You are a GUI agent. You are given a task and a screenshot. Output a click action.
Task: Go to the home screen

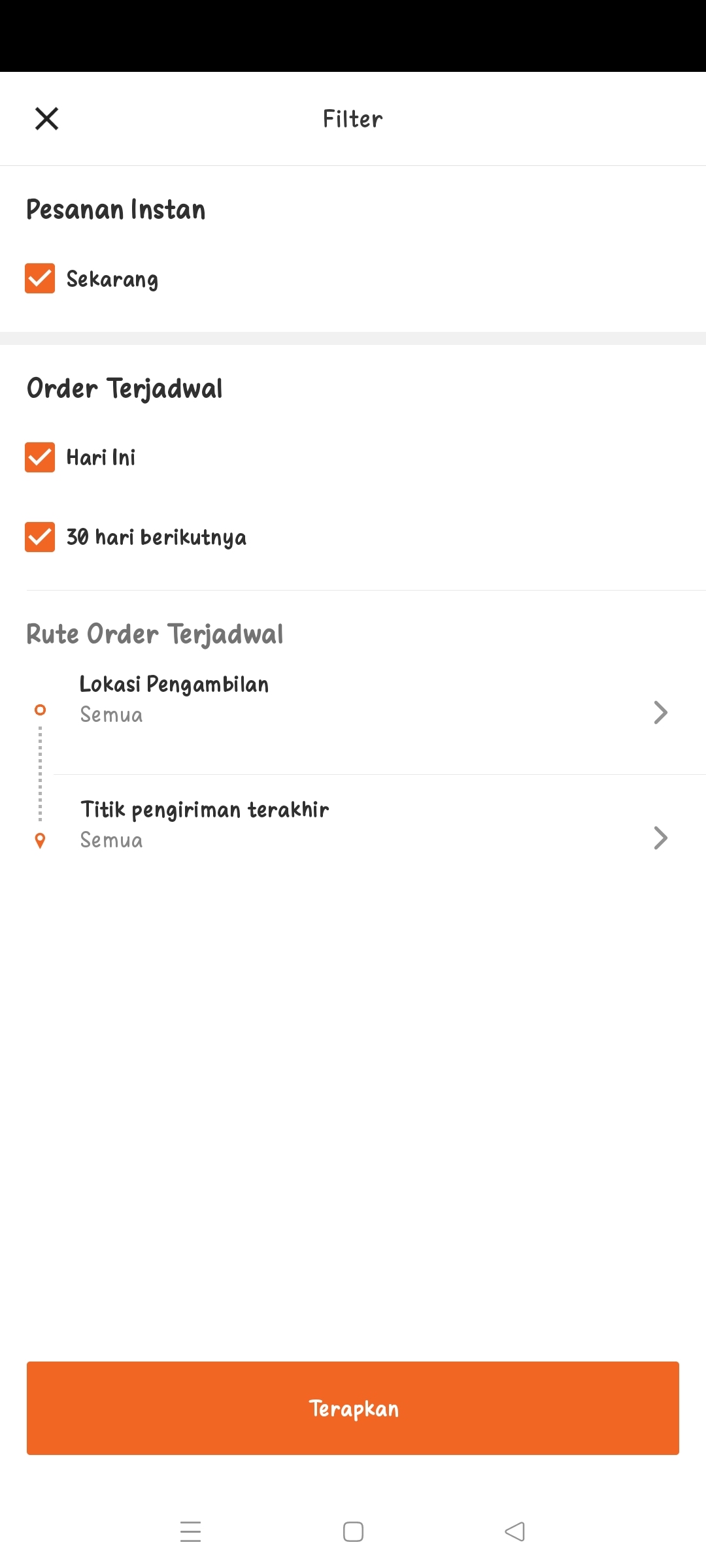point(353,1531)
